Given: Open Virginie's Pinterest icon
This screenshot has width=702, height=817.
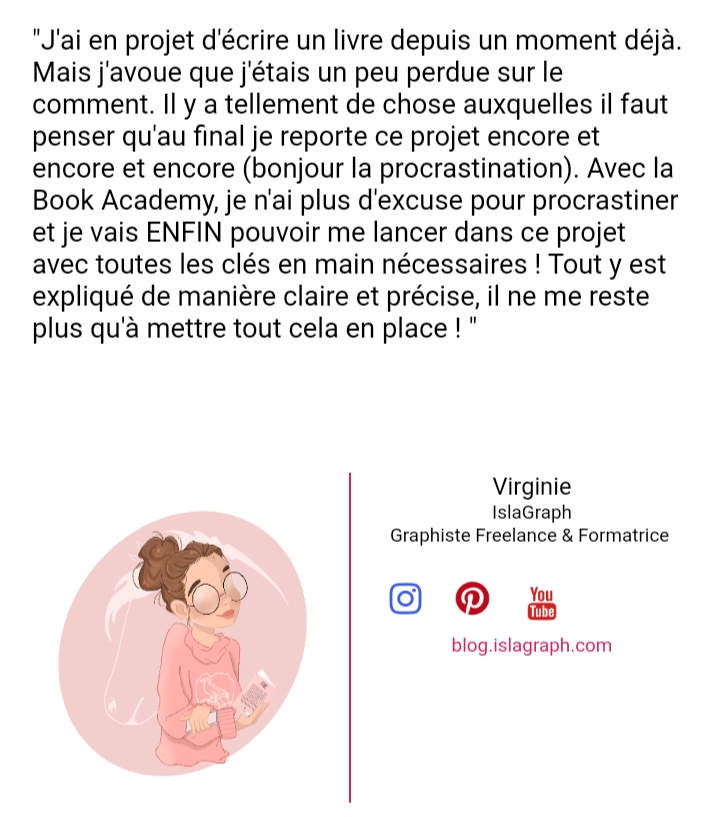Looking at the screenshot, I should [472, 598].
